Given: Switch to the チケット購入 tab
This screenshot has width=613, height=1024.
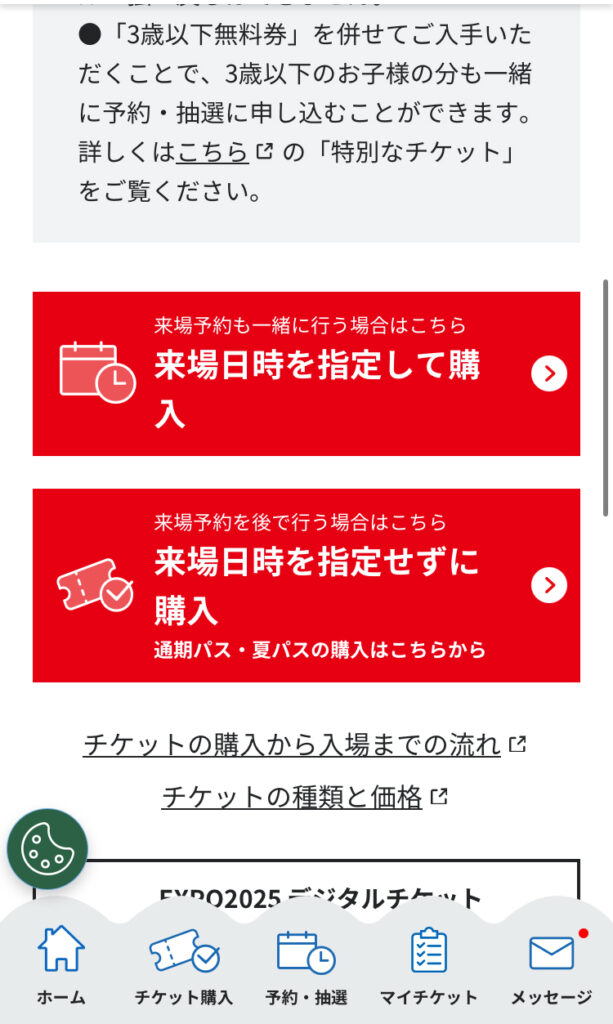Looking at the screenshot, I should click(183, 965).
